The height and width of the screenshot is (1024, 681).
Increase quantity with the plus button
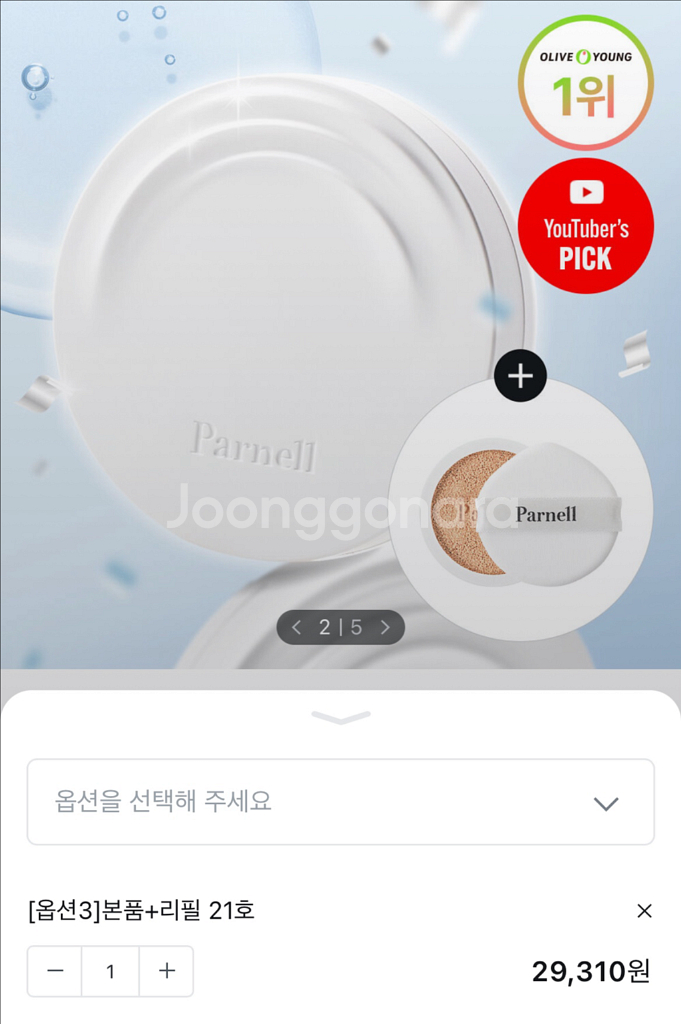[x=166, y=971]
